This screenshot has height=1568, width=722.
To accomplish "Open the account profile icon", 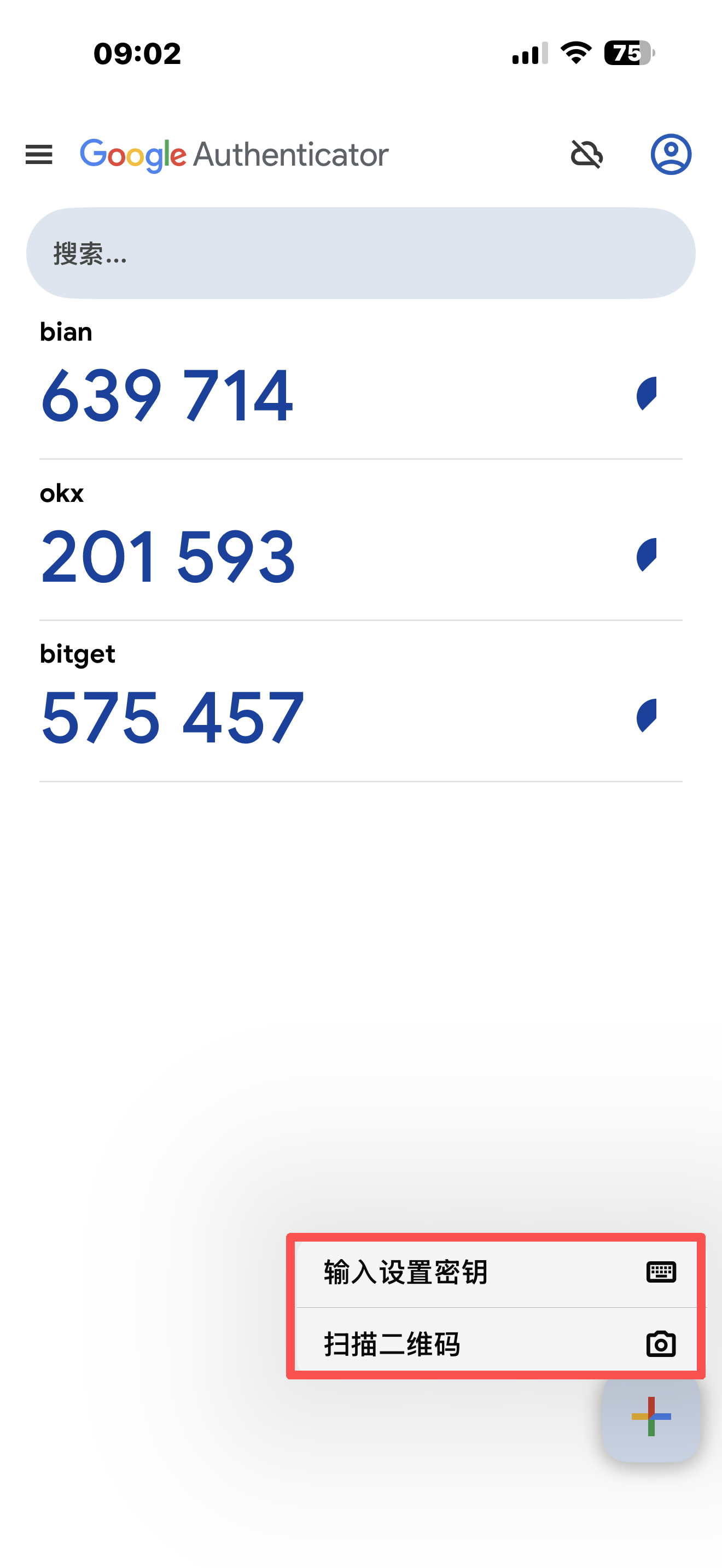I will pos(671,154).
